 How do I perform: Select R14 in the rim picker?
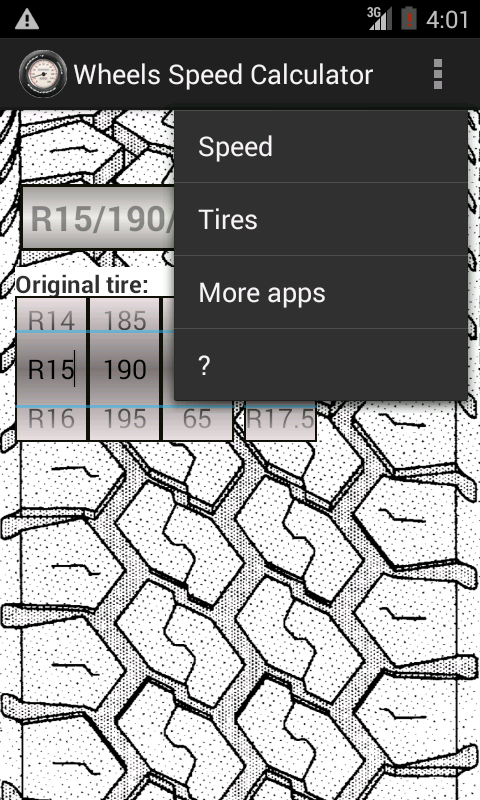tap(52, 321)
